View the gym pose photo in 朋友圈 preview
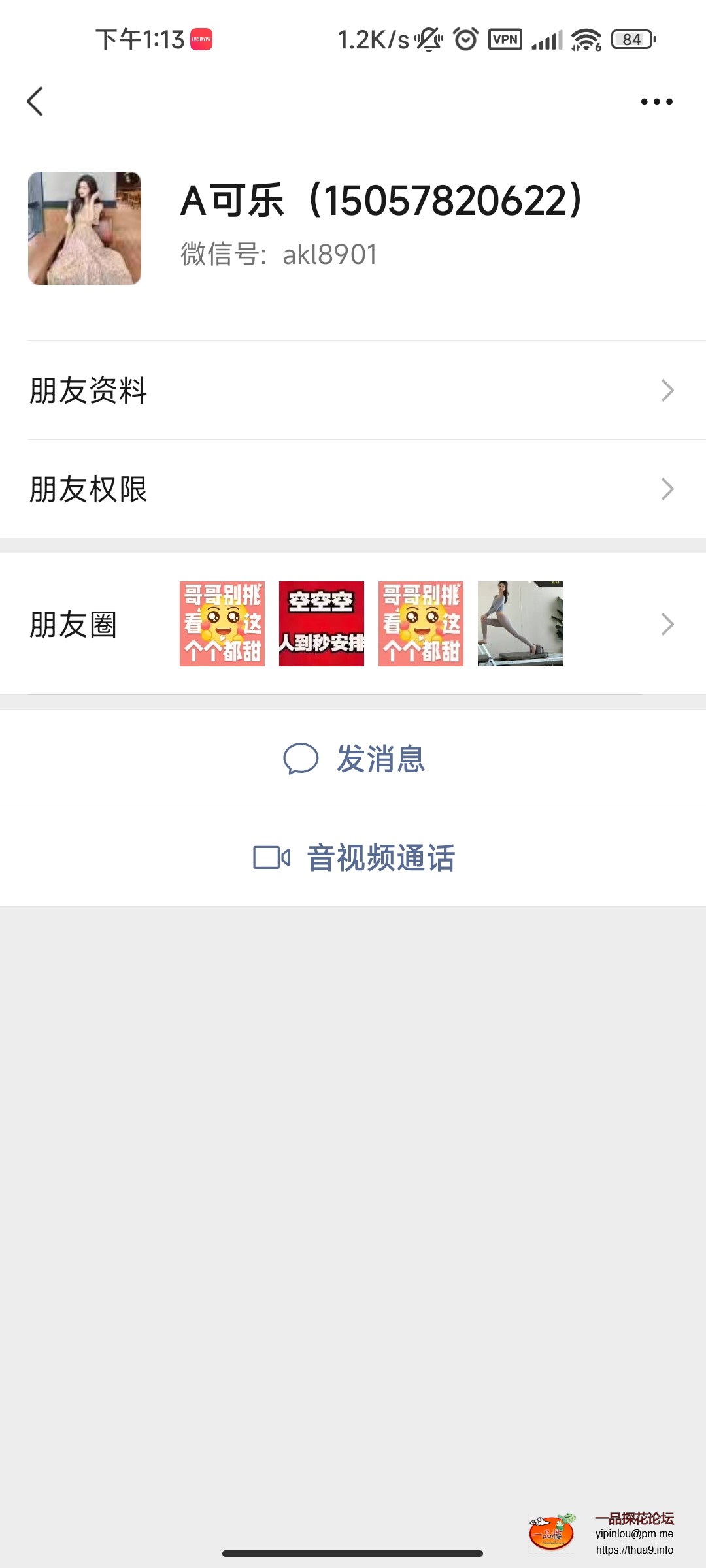706x1568 pixels. tap(519, 624)
